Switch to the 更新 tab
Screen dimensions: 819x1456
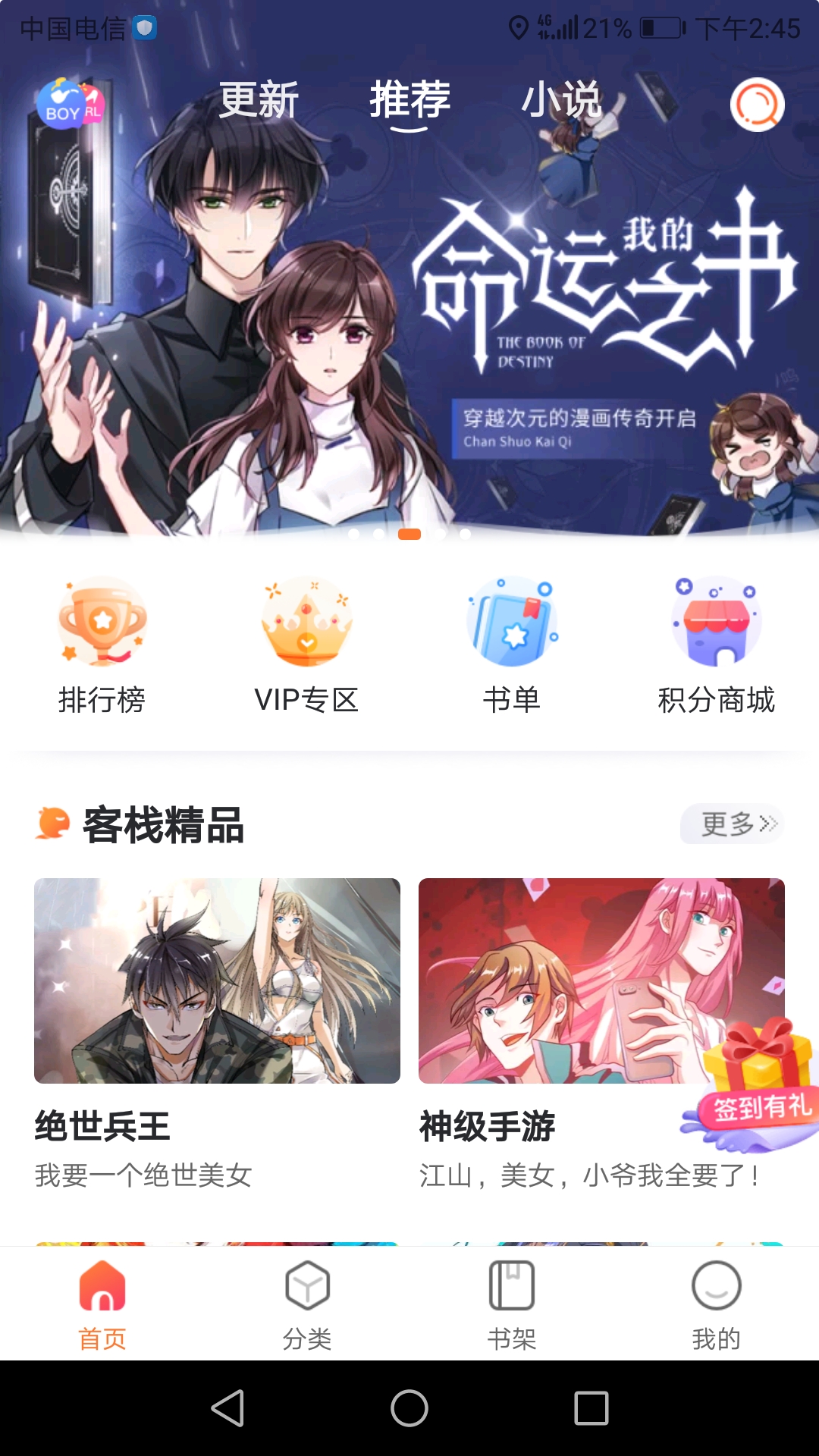[x=259, y=100]
